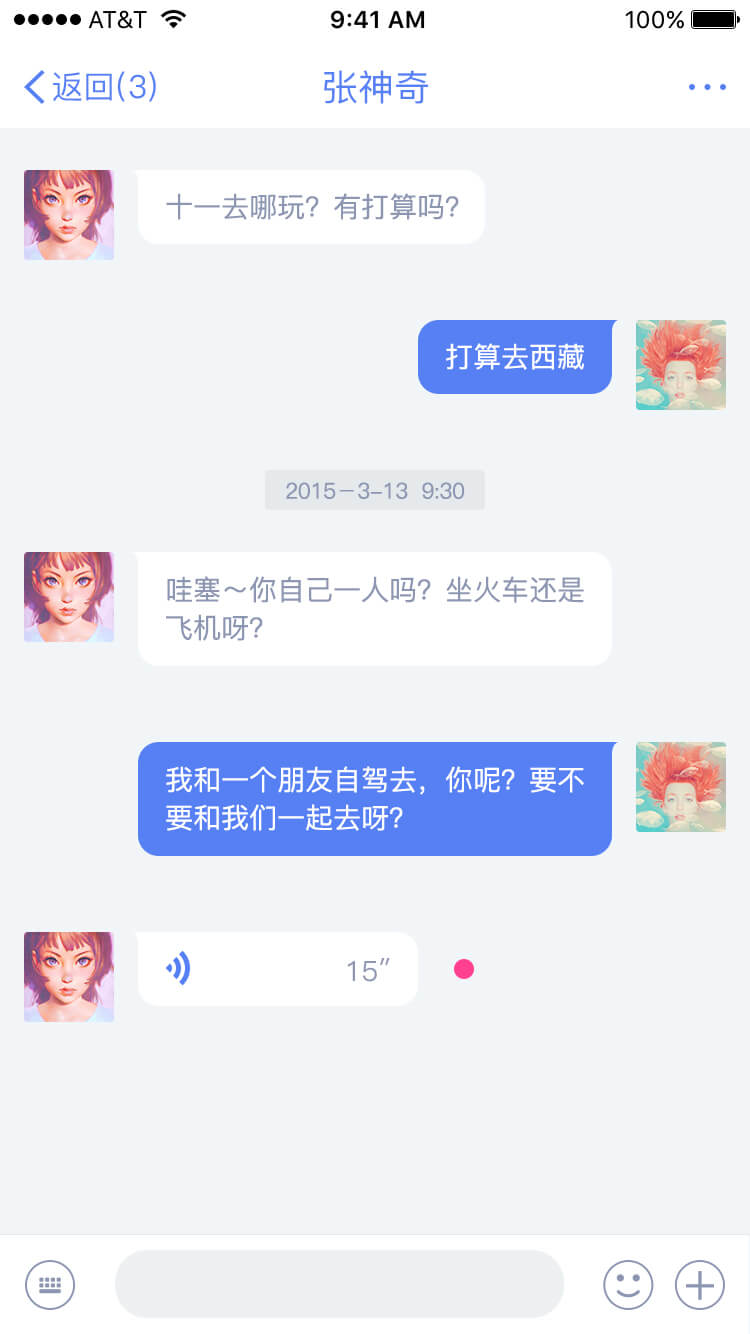Viewport: 750px width, 1334px height.
Task: Tap the keyboard toggle icon
Action: coord(50,1284)
